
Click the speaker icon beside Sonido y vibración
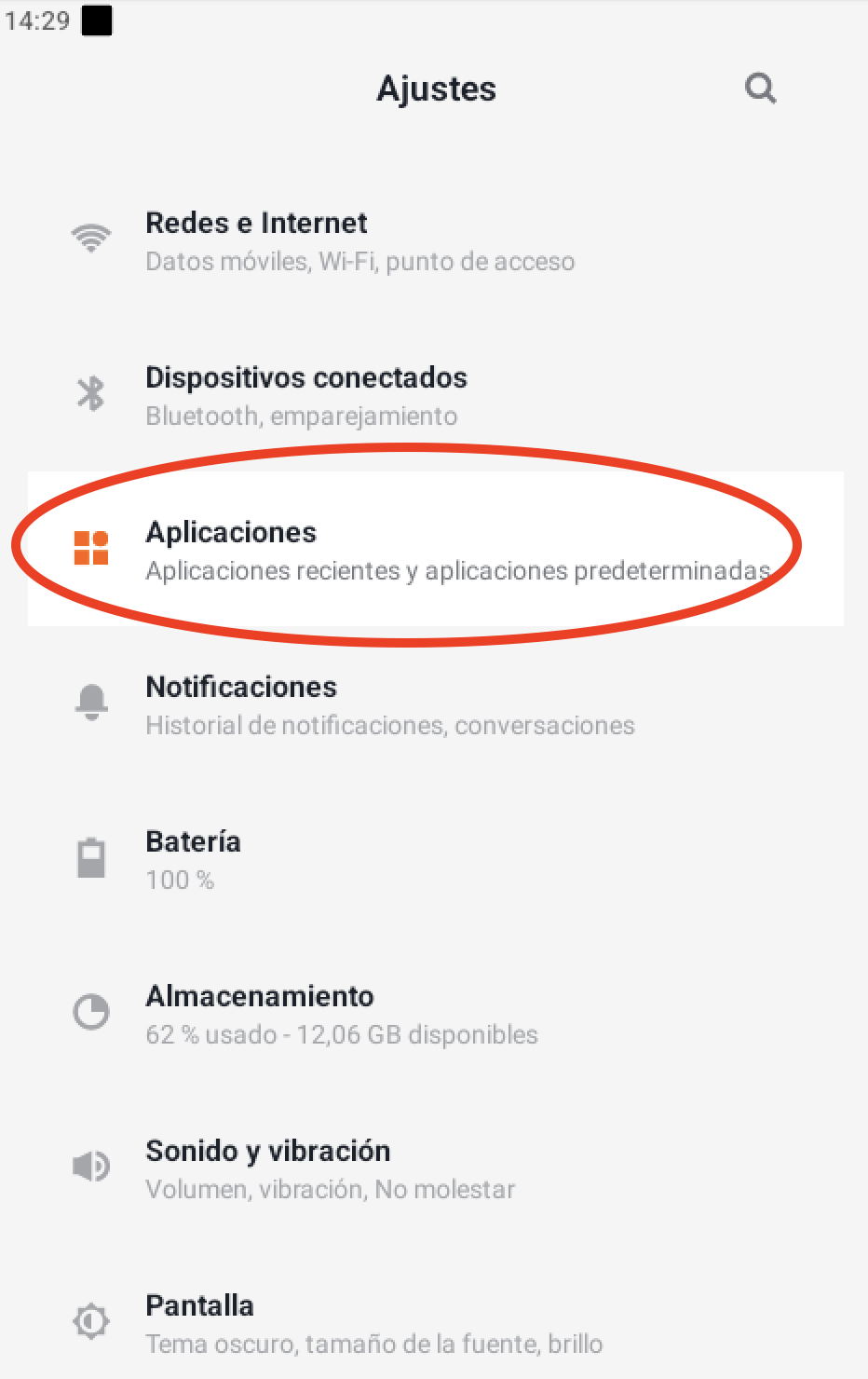coord(91,1166)
